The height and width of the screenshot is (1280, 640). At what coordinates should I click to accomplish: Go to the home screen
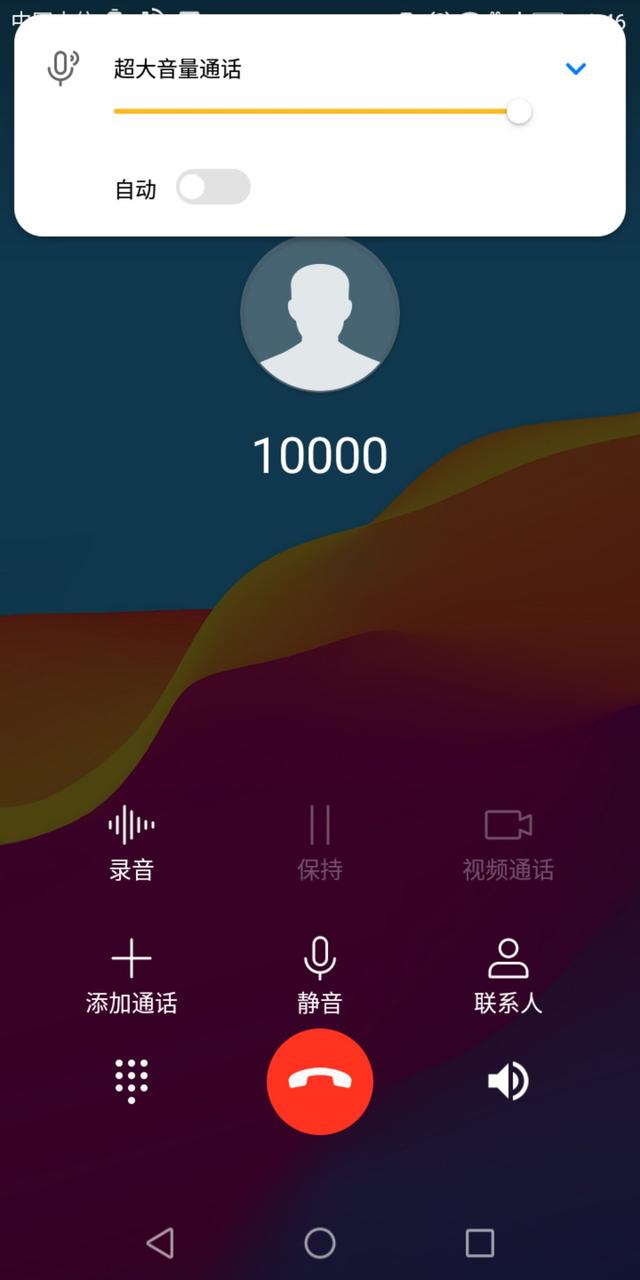pos(320,1243)
